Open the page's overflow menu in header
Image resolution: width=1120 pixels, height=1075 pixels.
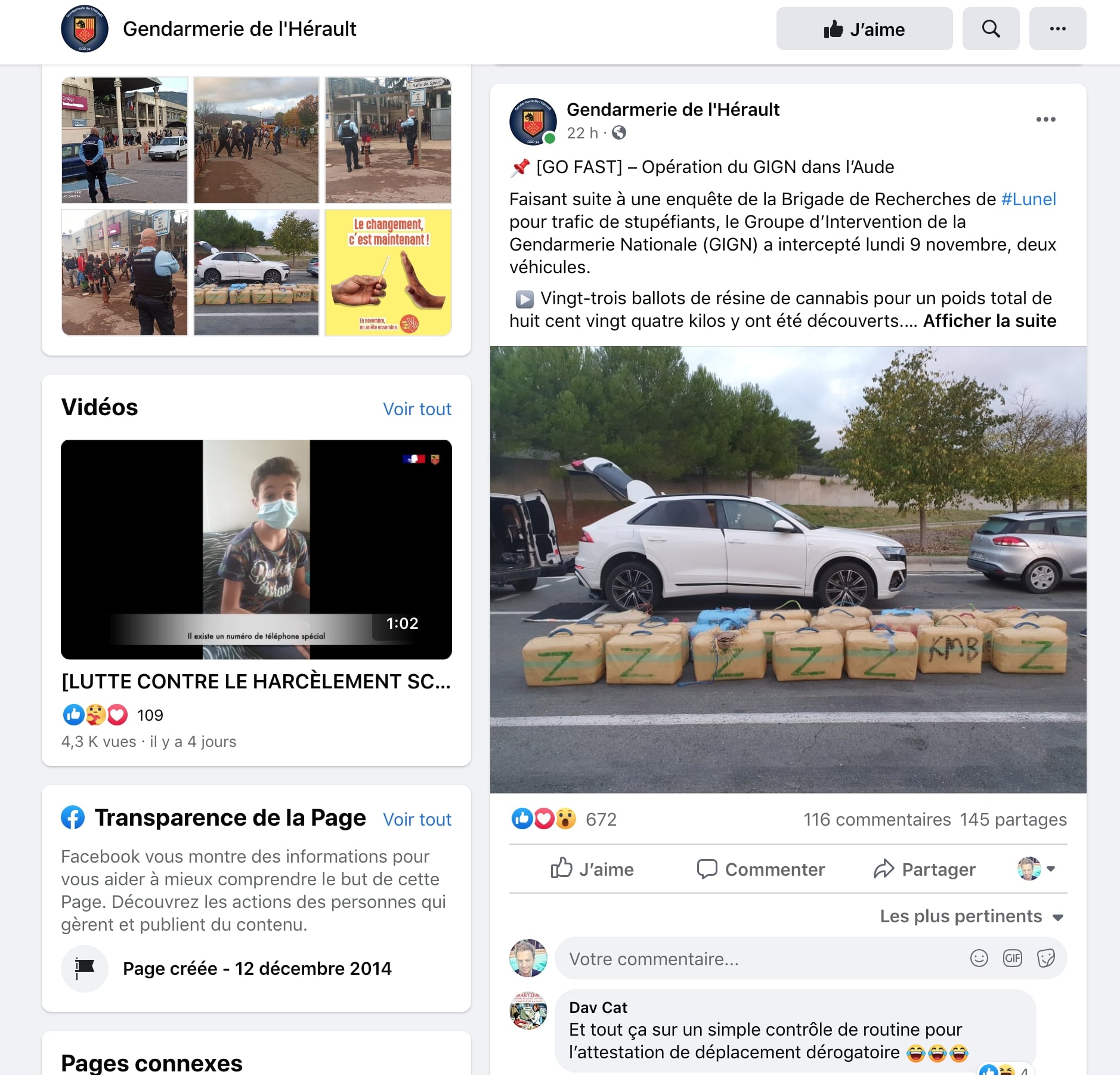[x=1057, y=29]
